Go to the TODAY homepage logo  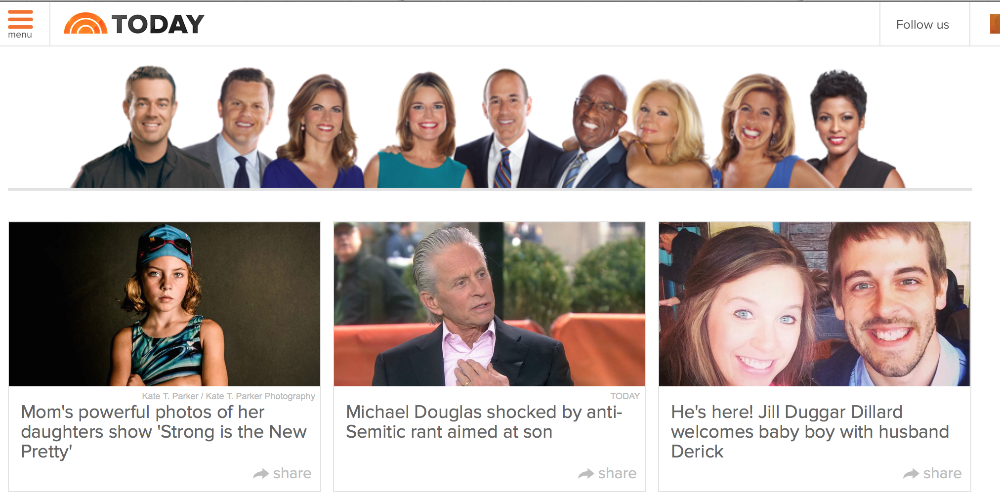pyautogui.click(x=134, y=24)
